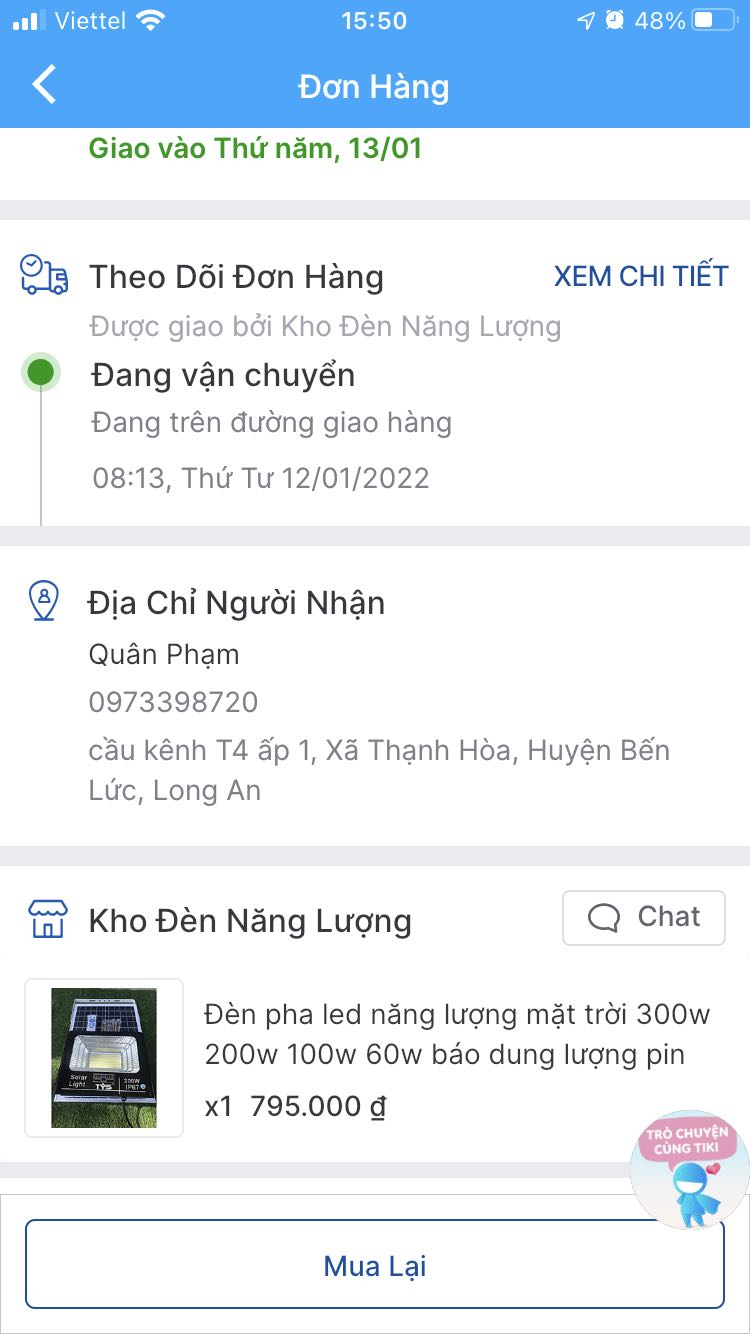Expand order tracking via XEM CHI TIẾT

642,276
